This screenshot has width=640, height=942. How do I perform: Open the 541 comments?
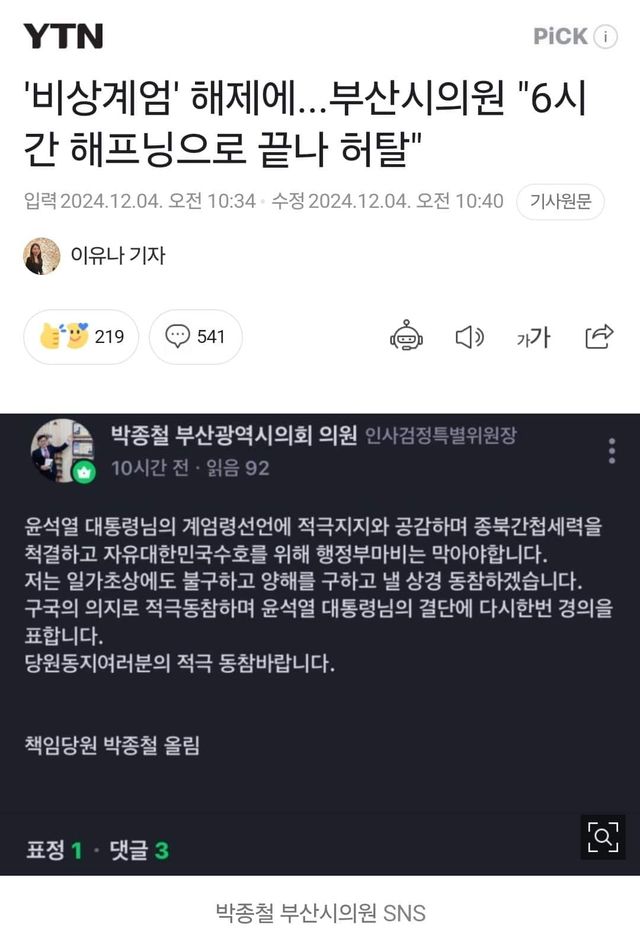point(196,337)
